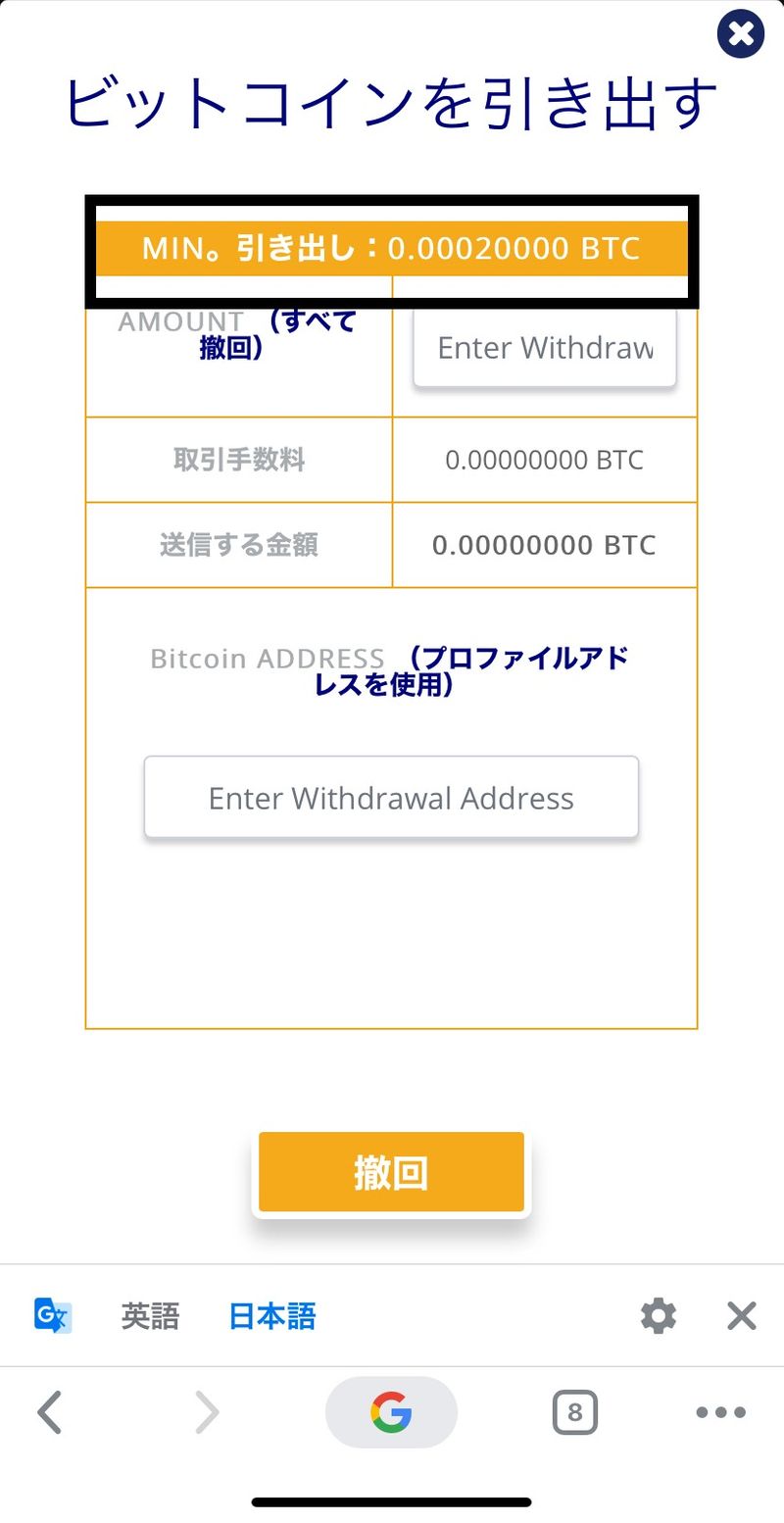Go back to previous page
Image resolution: width=784 pixels, height=1523 pixels.
pyautogui.click(x=49, y=1412)
